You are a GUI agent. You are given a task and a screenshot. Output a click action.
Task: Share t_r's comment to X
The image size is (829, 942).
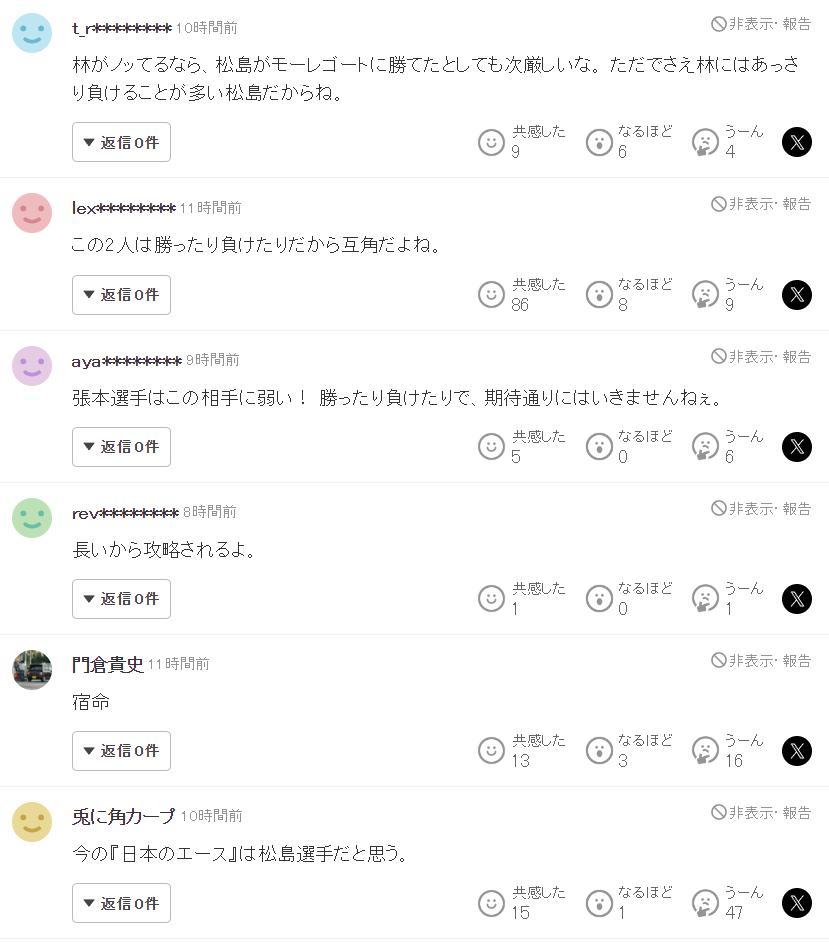pos(796,142)
